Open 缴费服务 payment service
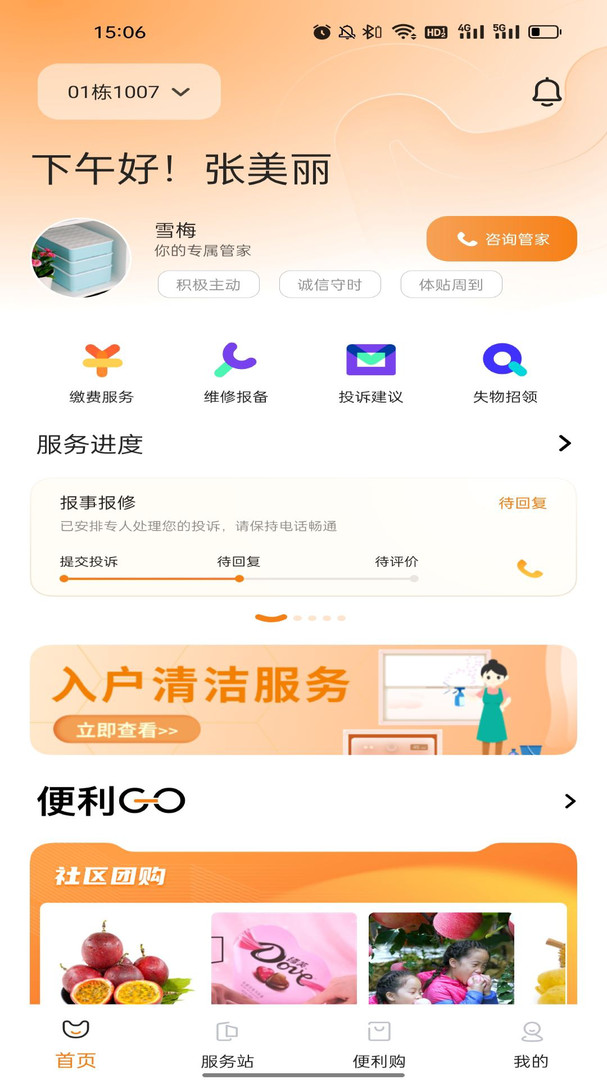607x1080 pixels. (101, 372)
